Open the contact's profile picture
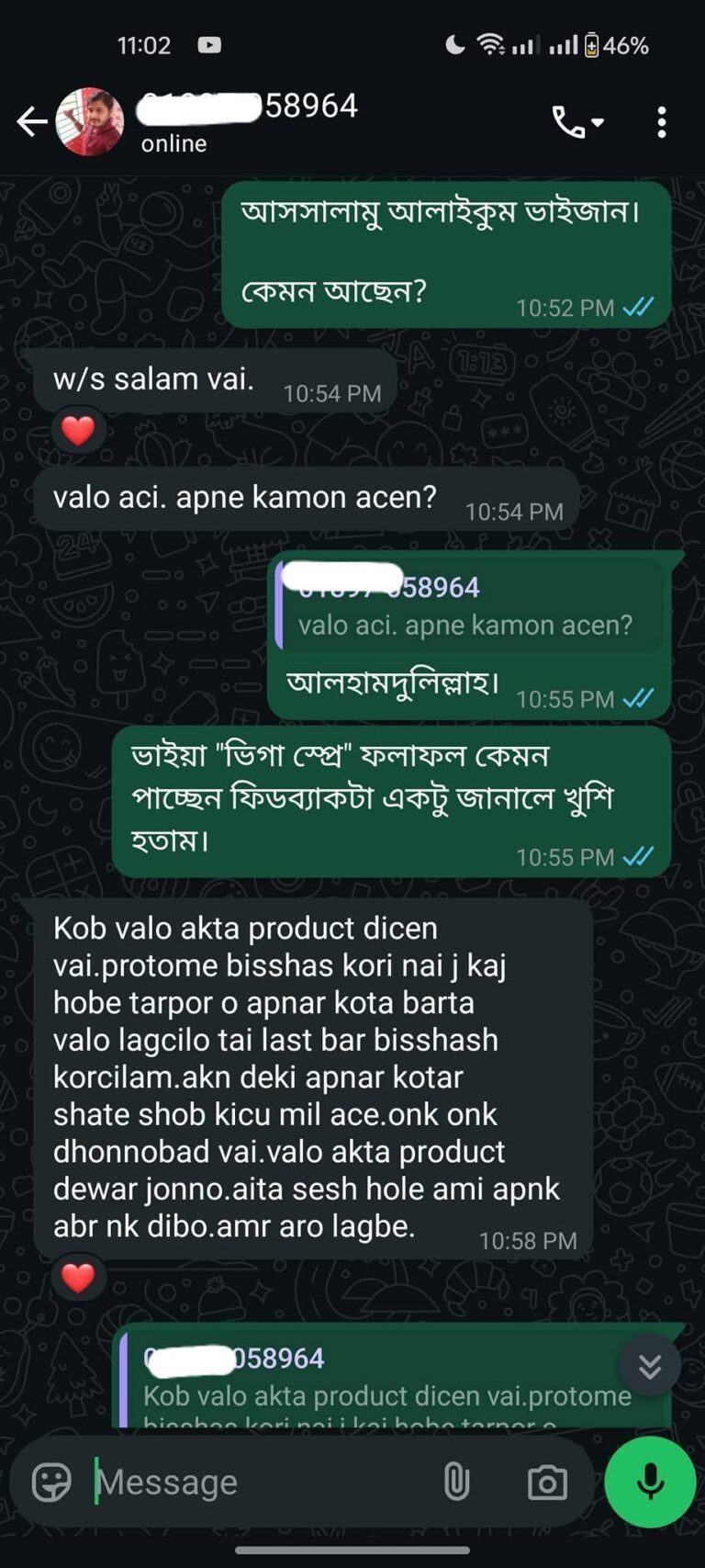Image resolution: width=705 pixels, height=1568 pixels. (x=90, y=121)
